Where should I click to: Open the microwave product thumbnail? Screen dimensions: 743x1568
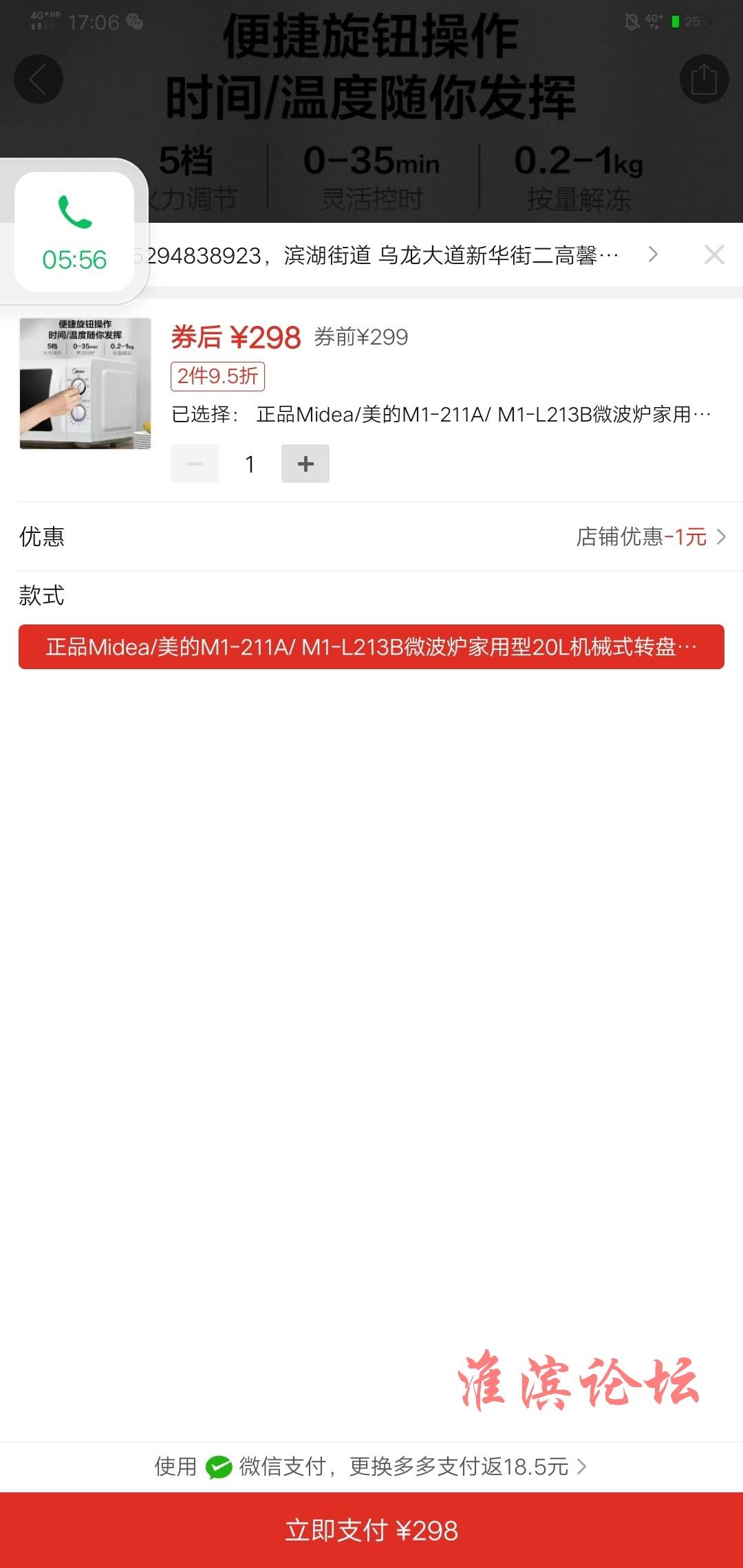tap(85, 383)
